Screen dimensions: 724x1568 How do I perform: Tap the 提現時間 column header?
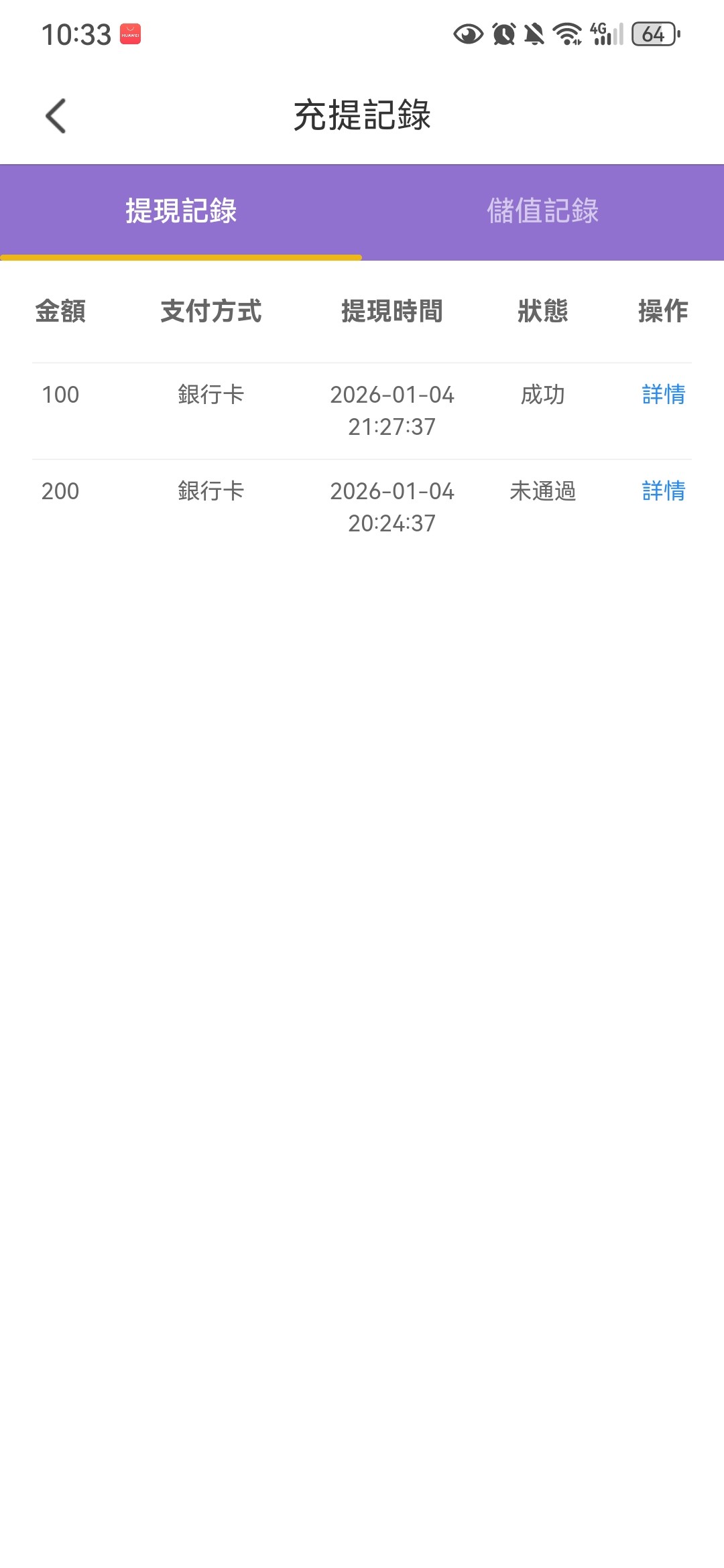click(392, 312)
